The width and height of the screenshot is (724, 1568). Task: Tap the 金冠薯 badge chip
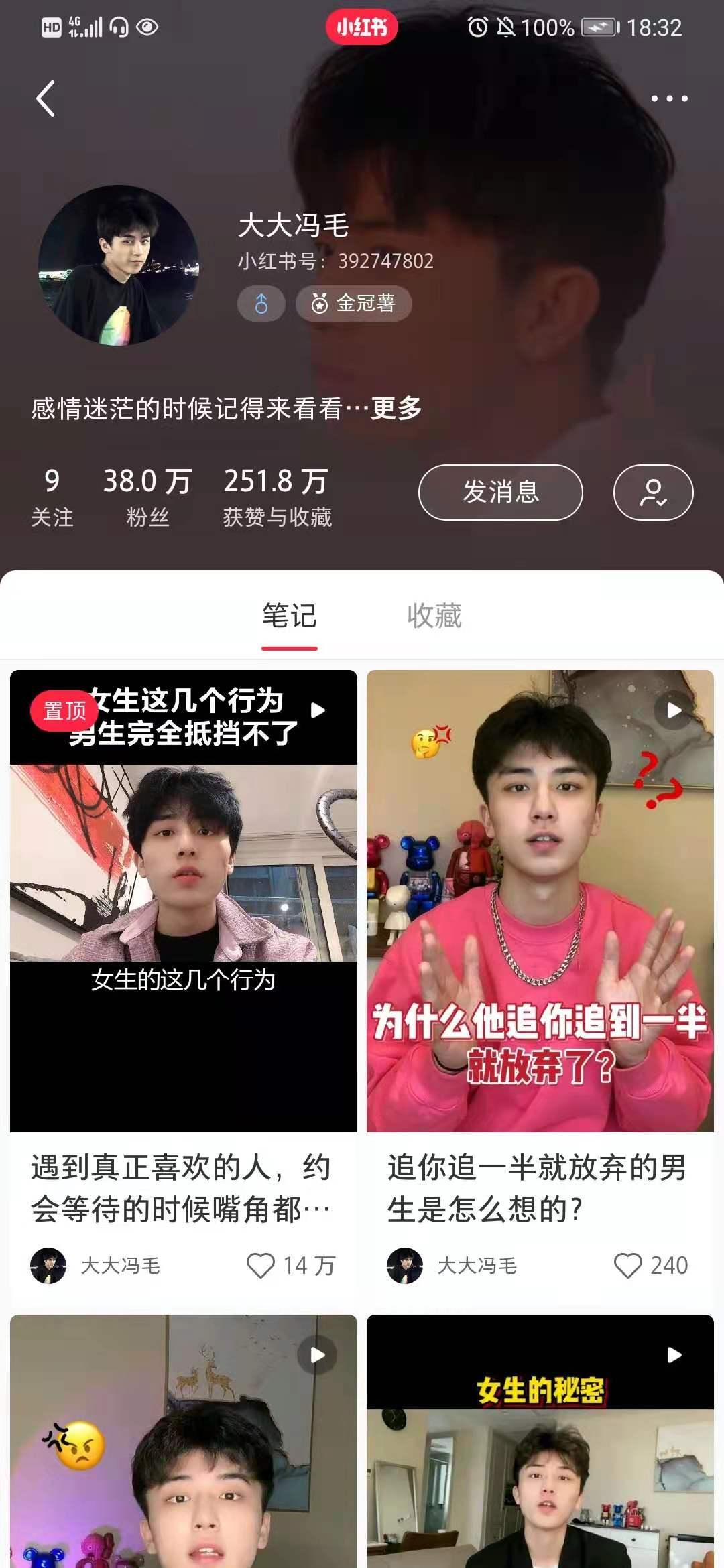point(353,304)
